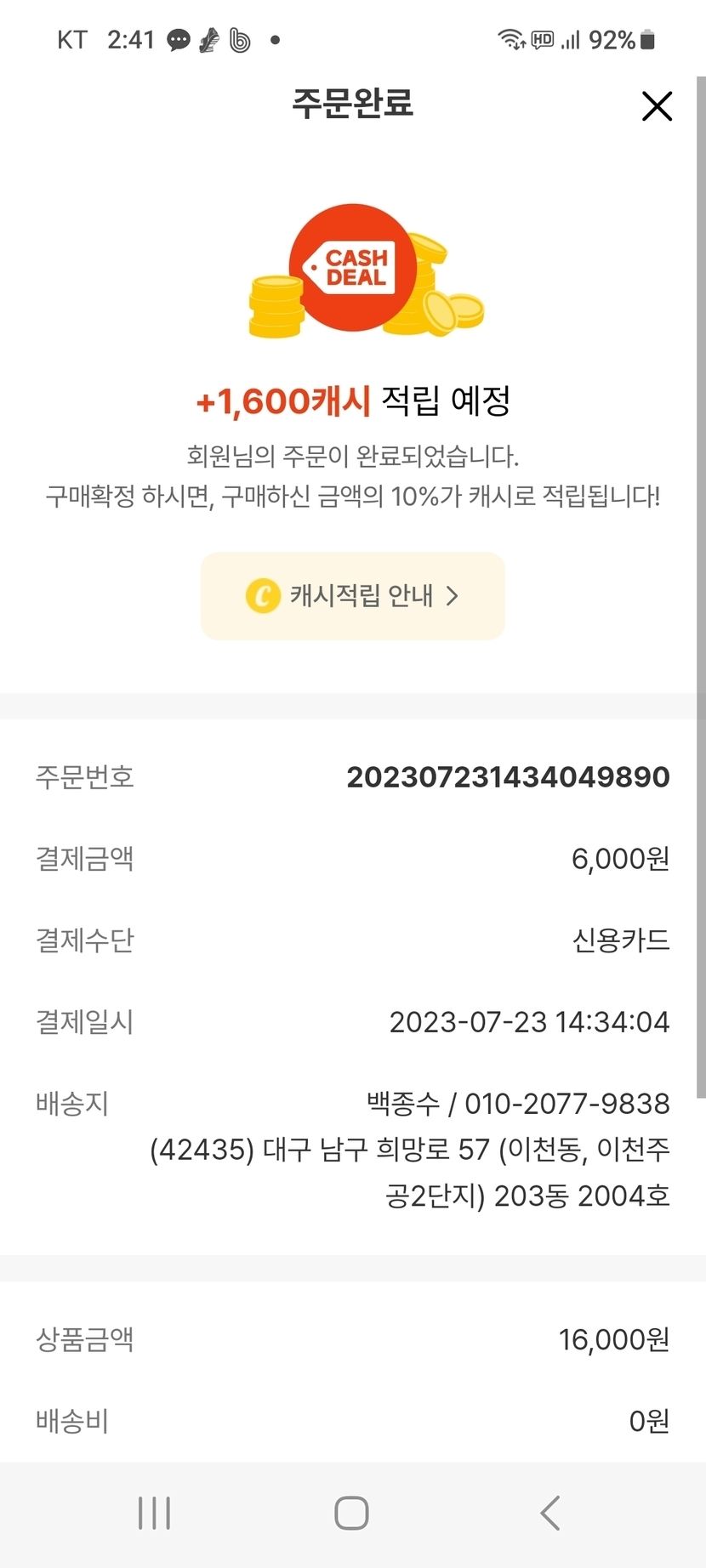Open the recent apps view
This screenshot has width=706, height=1568.
pos(154,1514)
